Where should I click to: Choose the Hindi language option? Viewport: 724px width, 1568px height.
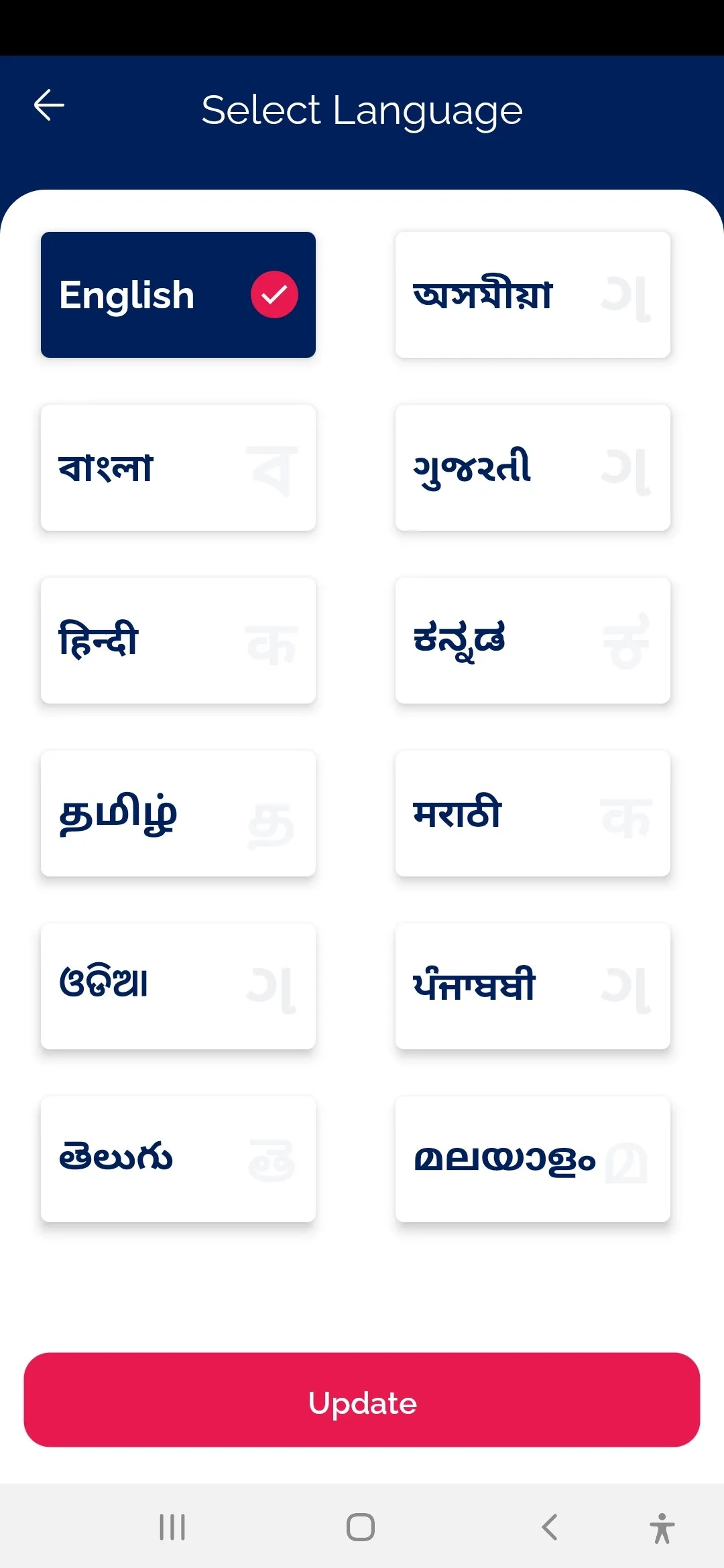pyautogui.click(x=178, y=641)
